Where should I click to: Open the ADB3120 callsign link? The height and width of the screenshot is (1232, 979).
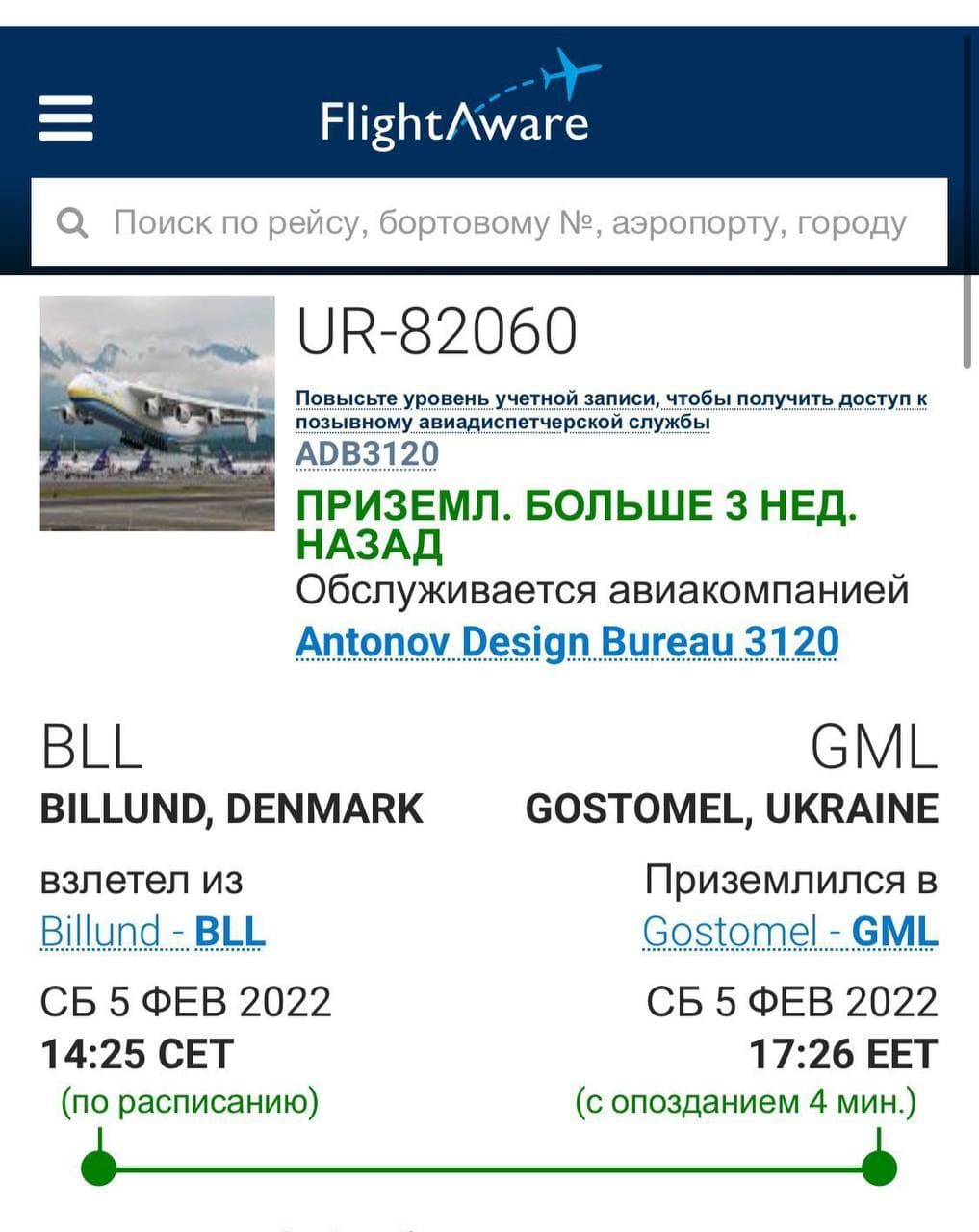367,453
